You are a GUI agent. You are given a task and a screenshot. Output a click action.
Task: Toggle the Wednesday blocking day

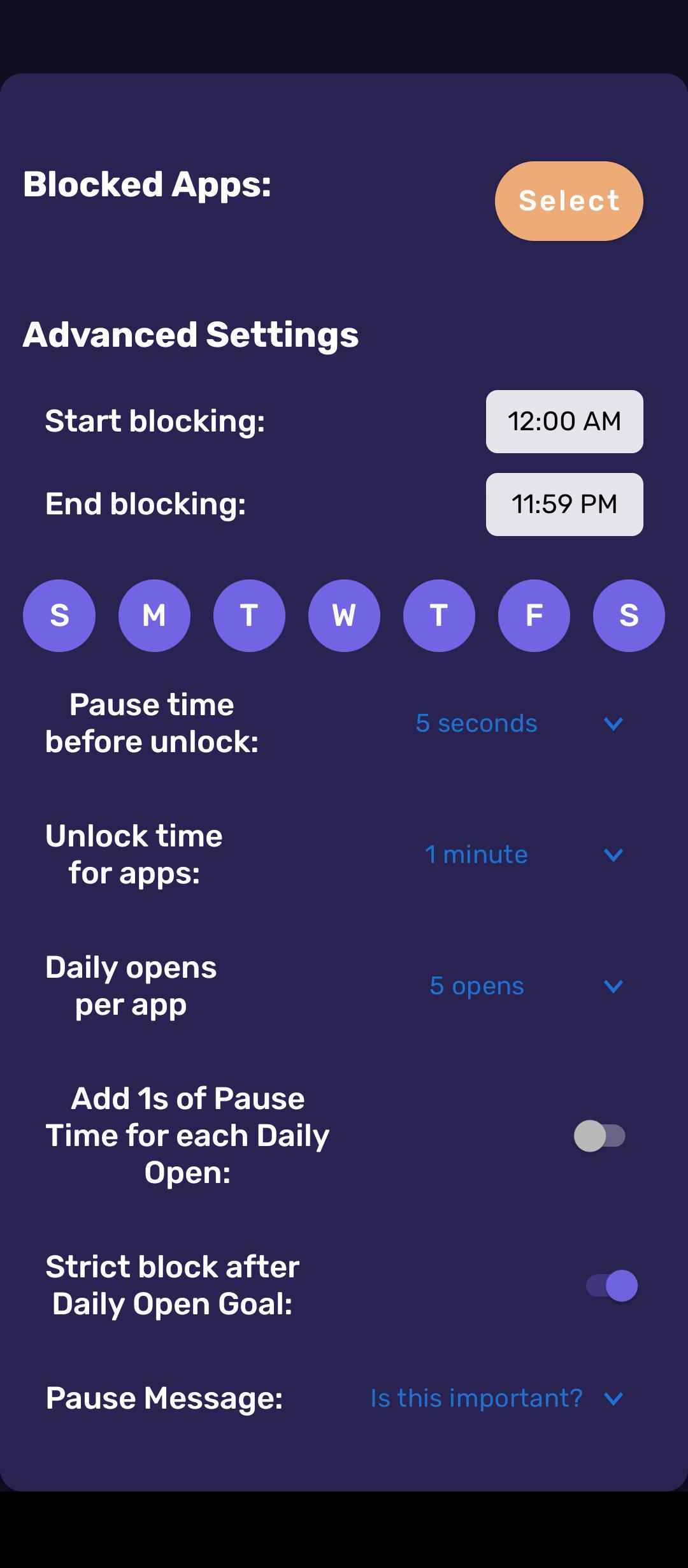(343, 615)
